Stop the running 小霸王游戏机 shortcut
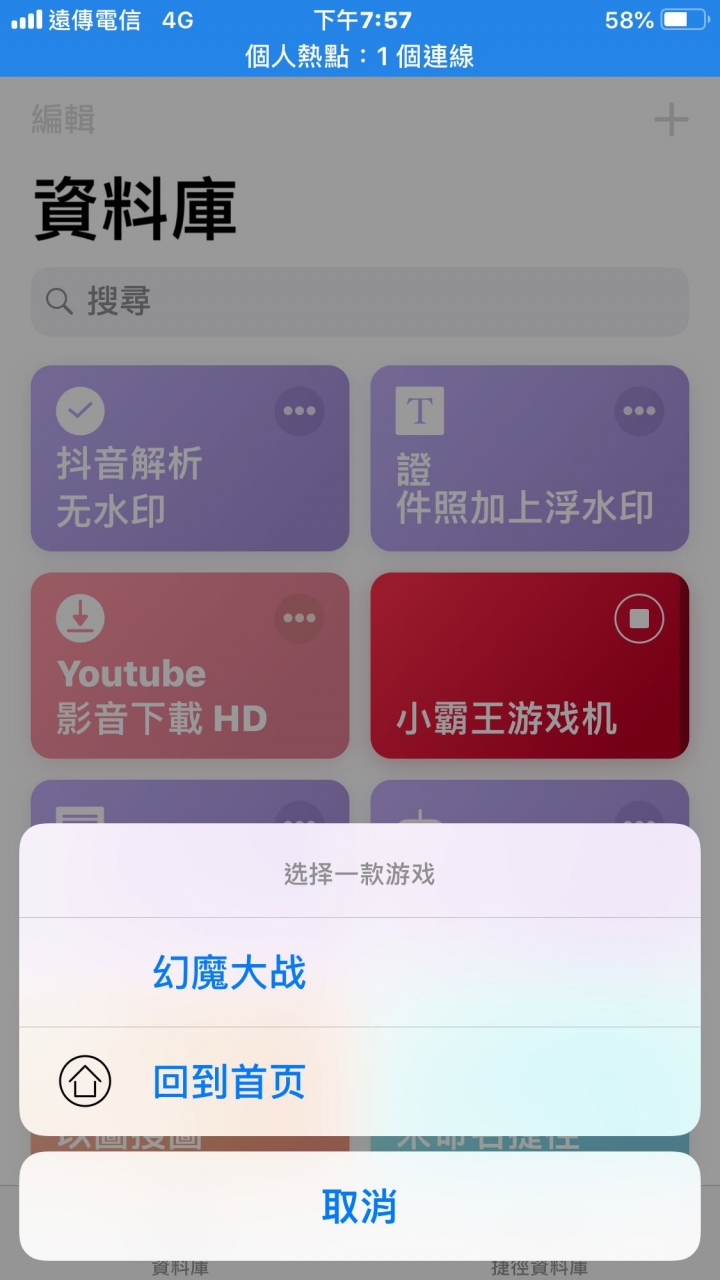The image size is (720, 1280). (x=639, y=619)
